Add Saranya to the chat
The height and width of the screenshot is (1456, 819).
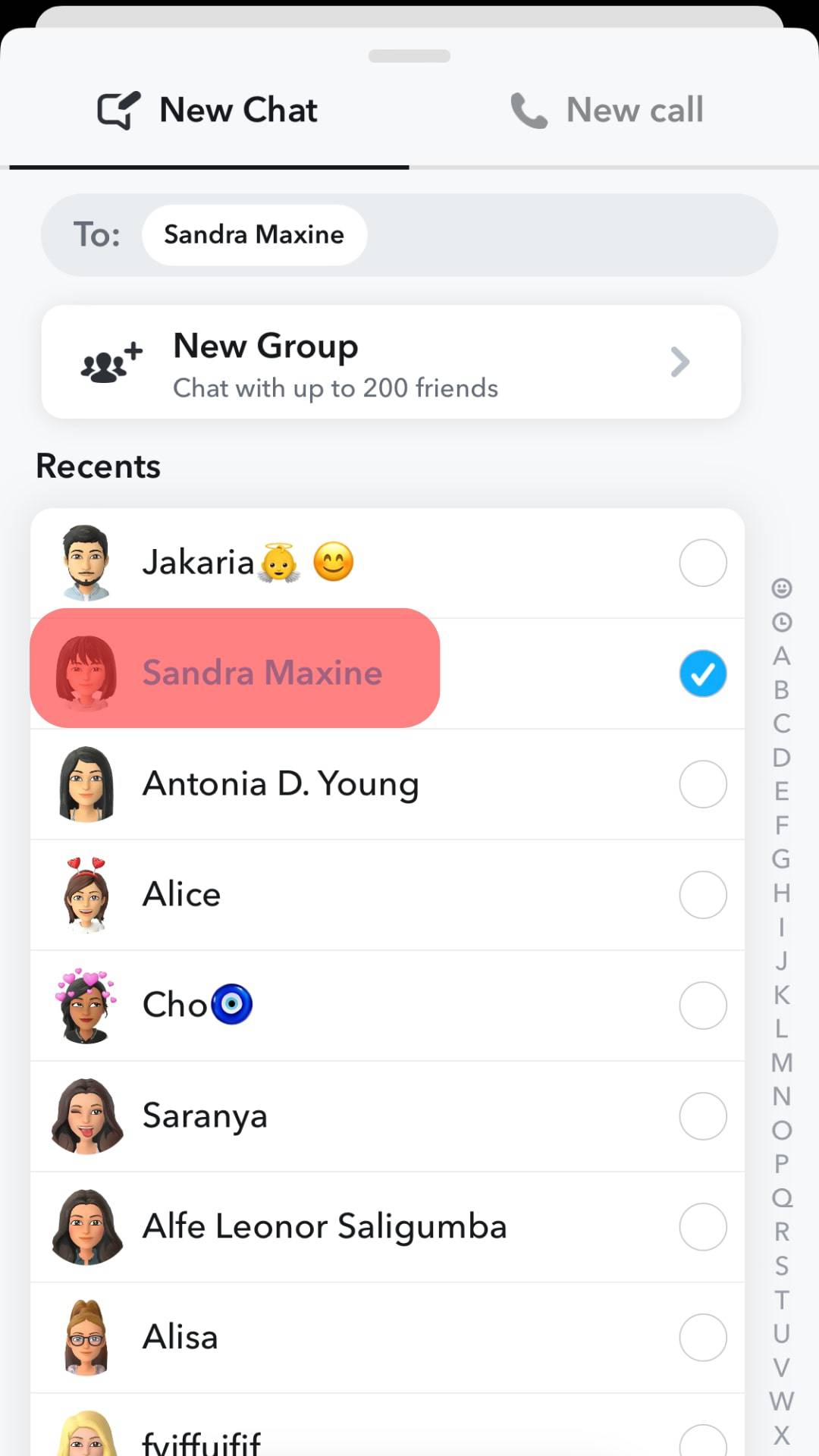pyautogui.click(x=702, y=1116)
